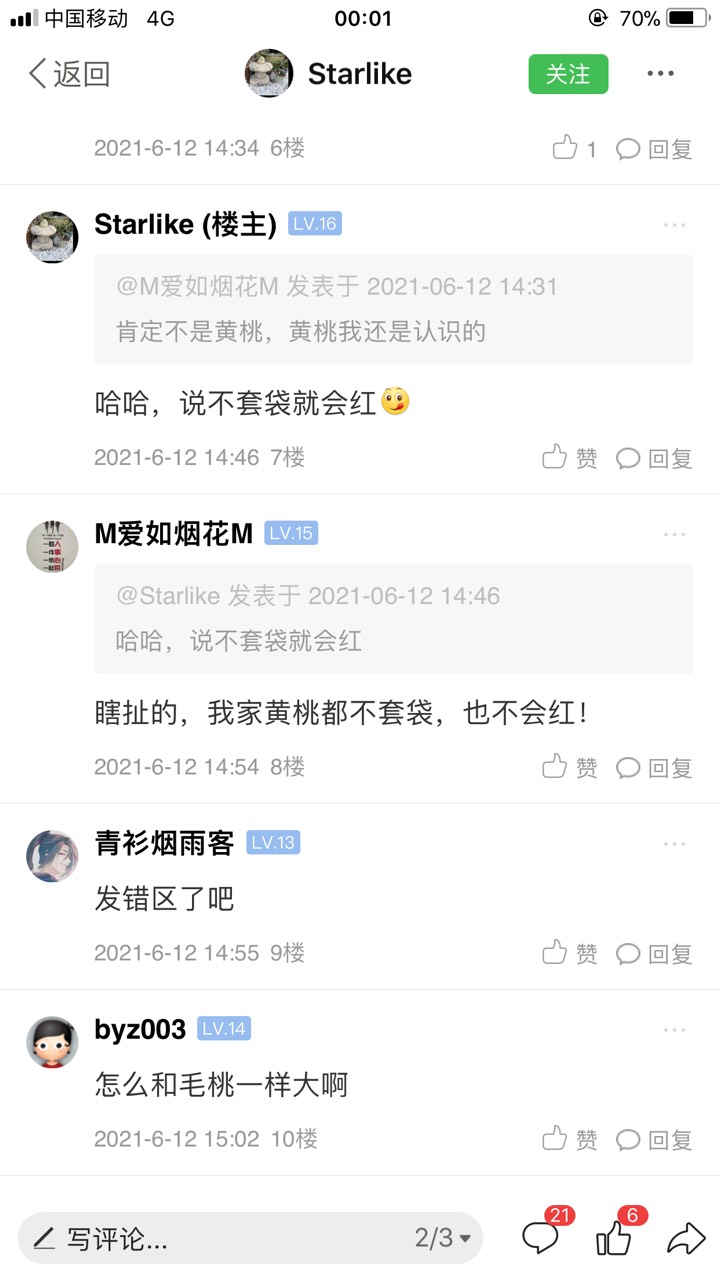Screen dimensions: 720x1280
Task: Like M爱如烟花M's 8楼 comment
Action: 569,767
